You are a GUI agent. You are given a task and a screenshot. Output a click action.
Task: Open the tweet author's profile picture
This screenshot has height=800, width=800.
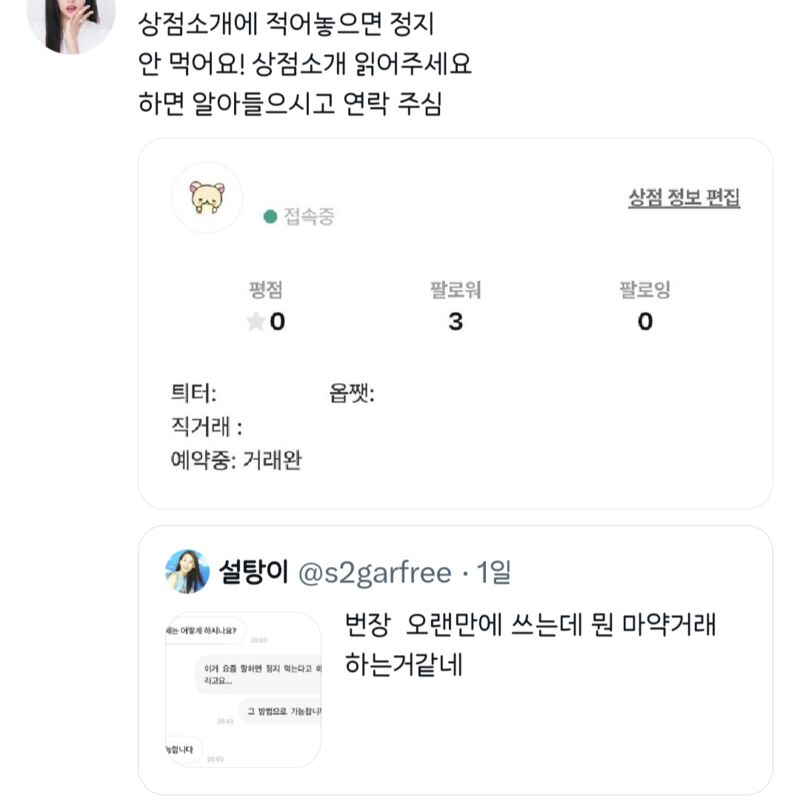[x=70, y=22]
